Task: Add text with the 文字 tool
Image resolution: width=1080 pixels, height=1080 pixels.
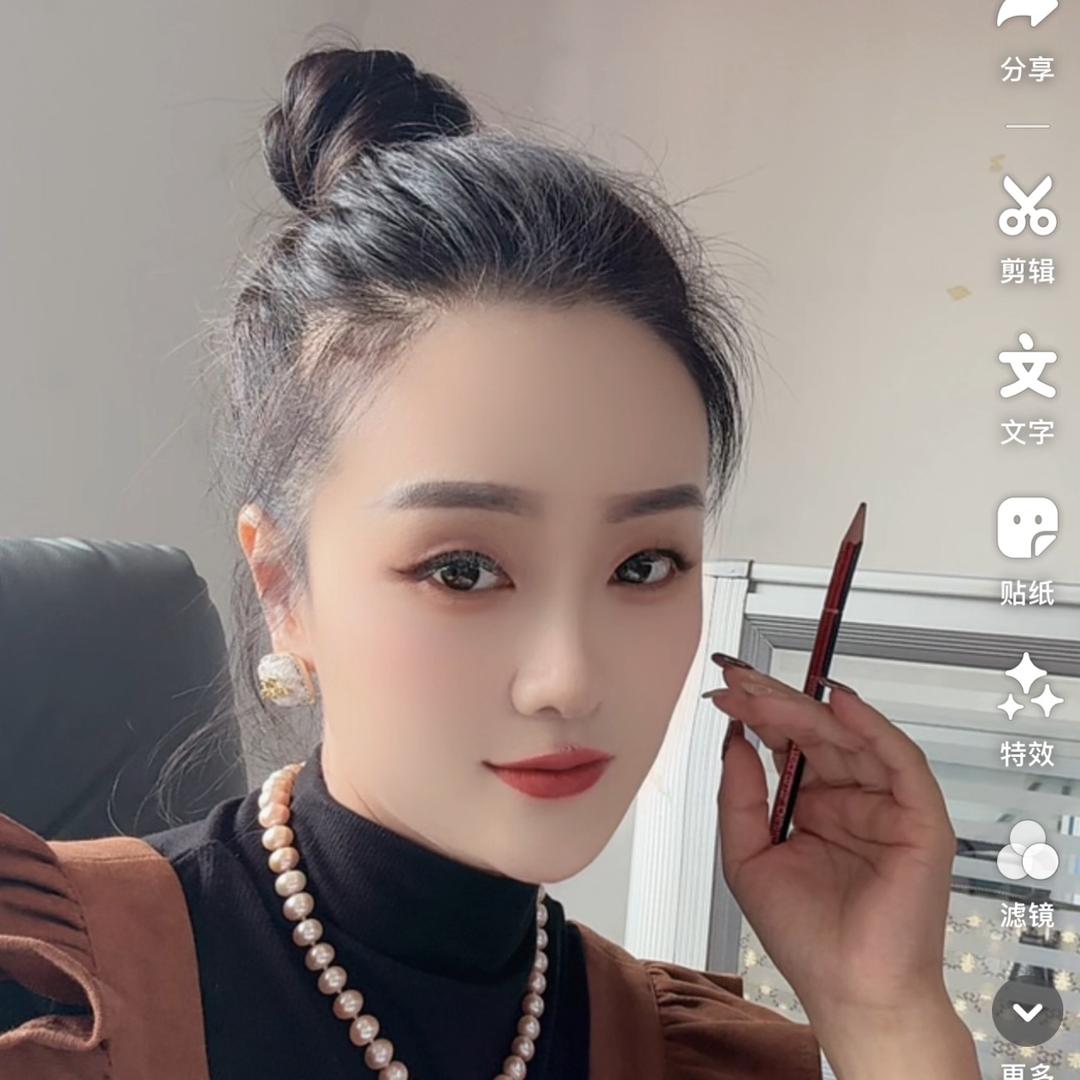Action: click(x=1027, y=366)
